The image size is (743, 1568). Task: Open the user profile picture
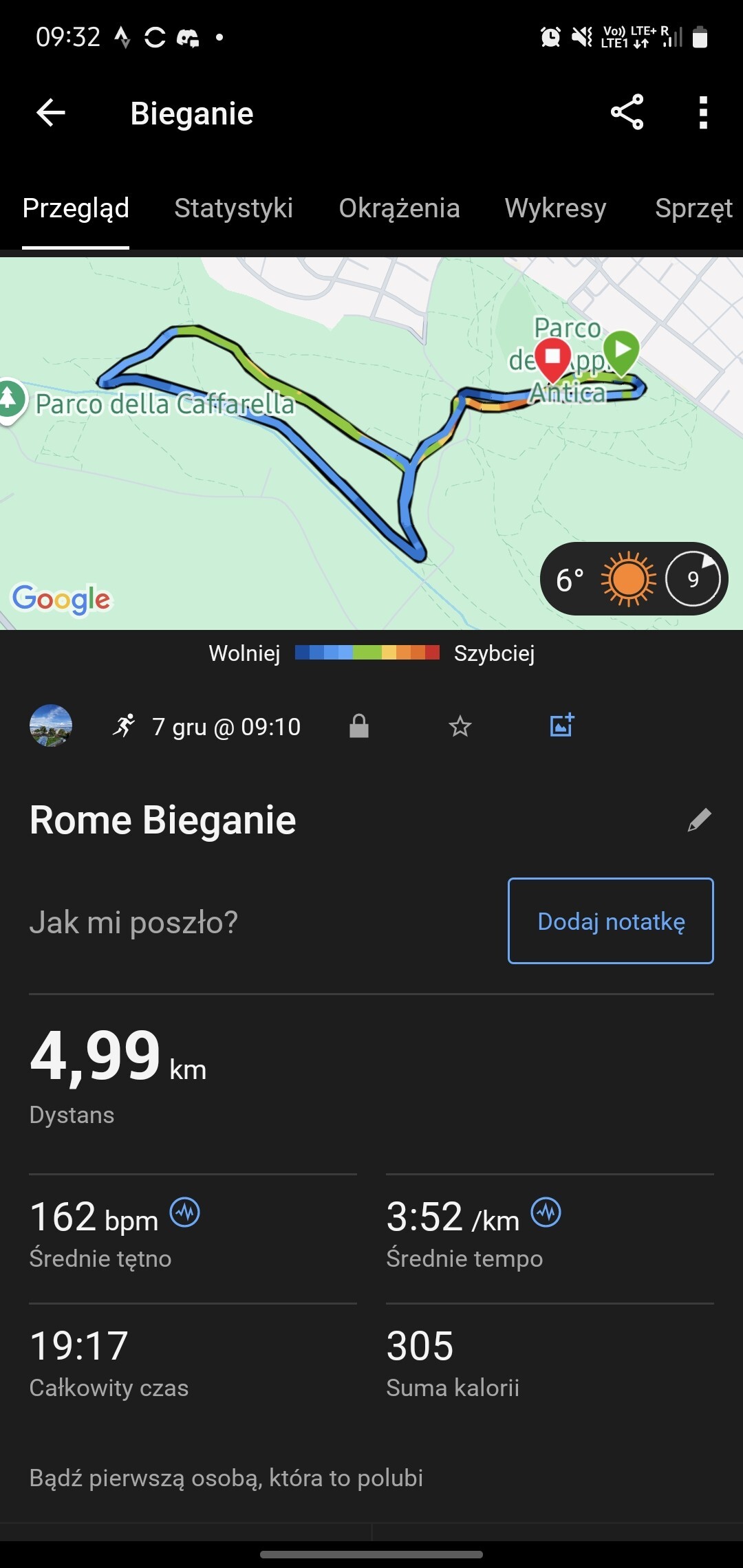(x=51, y=726)
